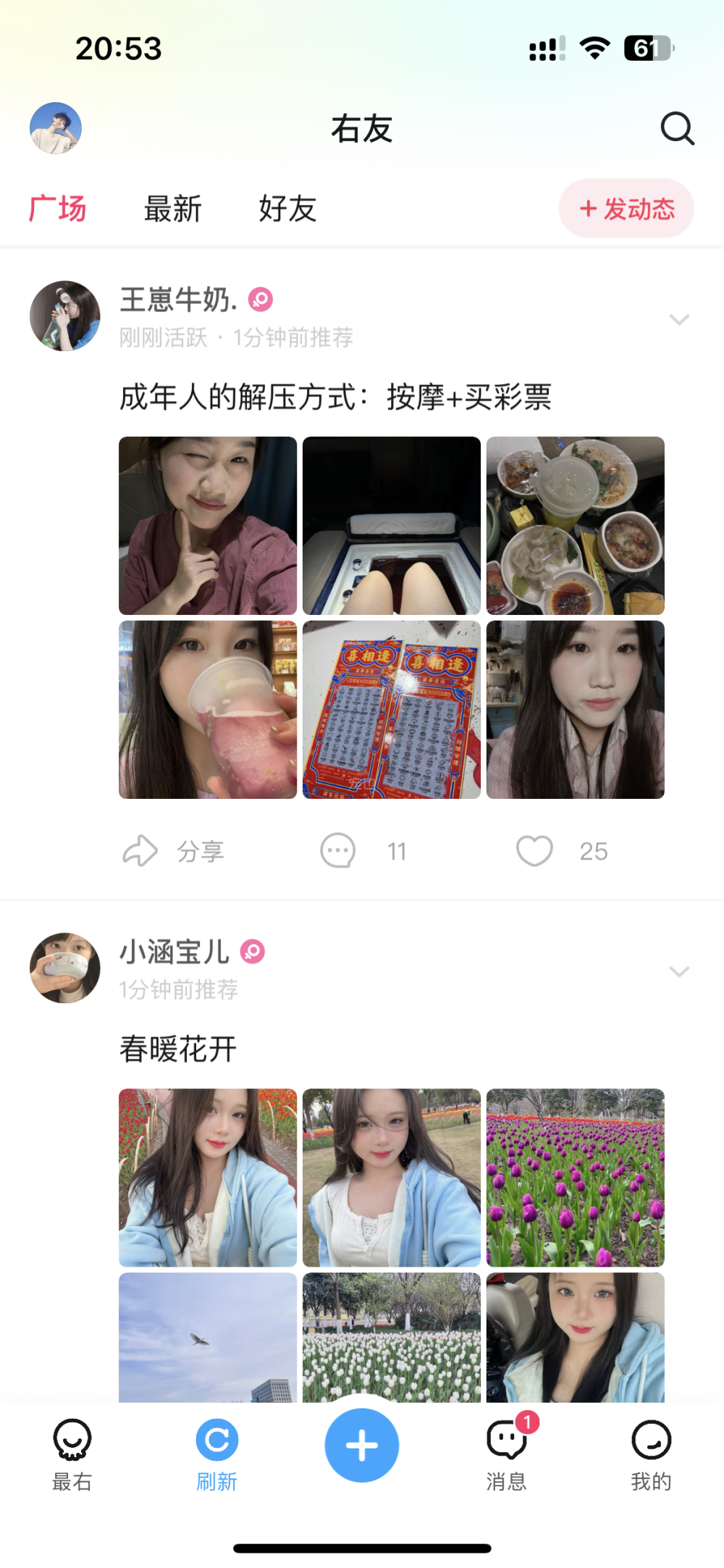This screenshot has height=1568, width=724.
Task: Switch to the 好友 tab
Action: 287,209
